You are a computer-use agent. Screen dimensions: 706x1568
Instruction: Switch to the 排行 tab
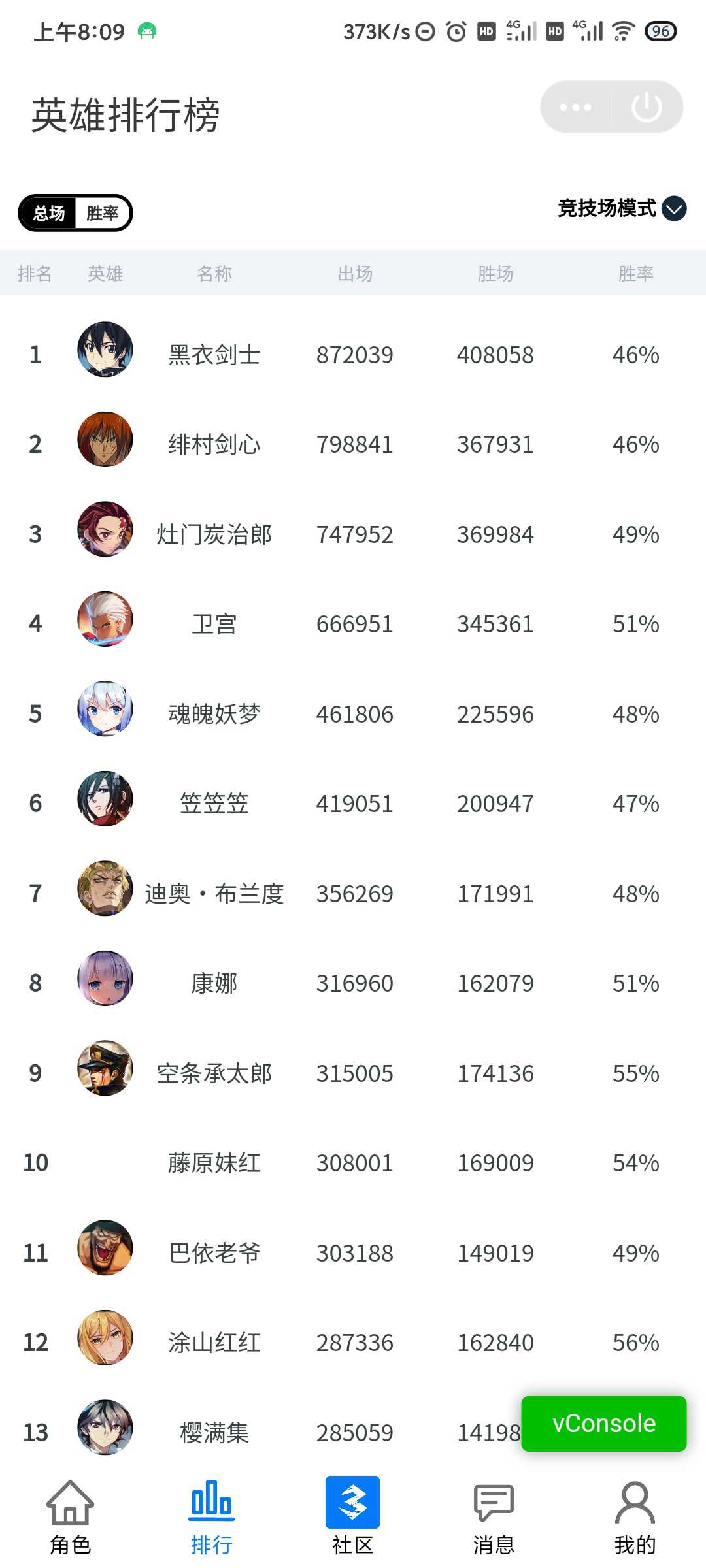pyautogui.click(x=212, y=1518)
